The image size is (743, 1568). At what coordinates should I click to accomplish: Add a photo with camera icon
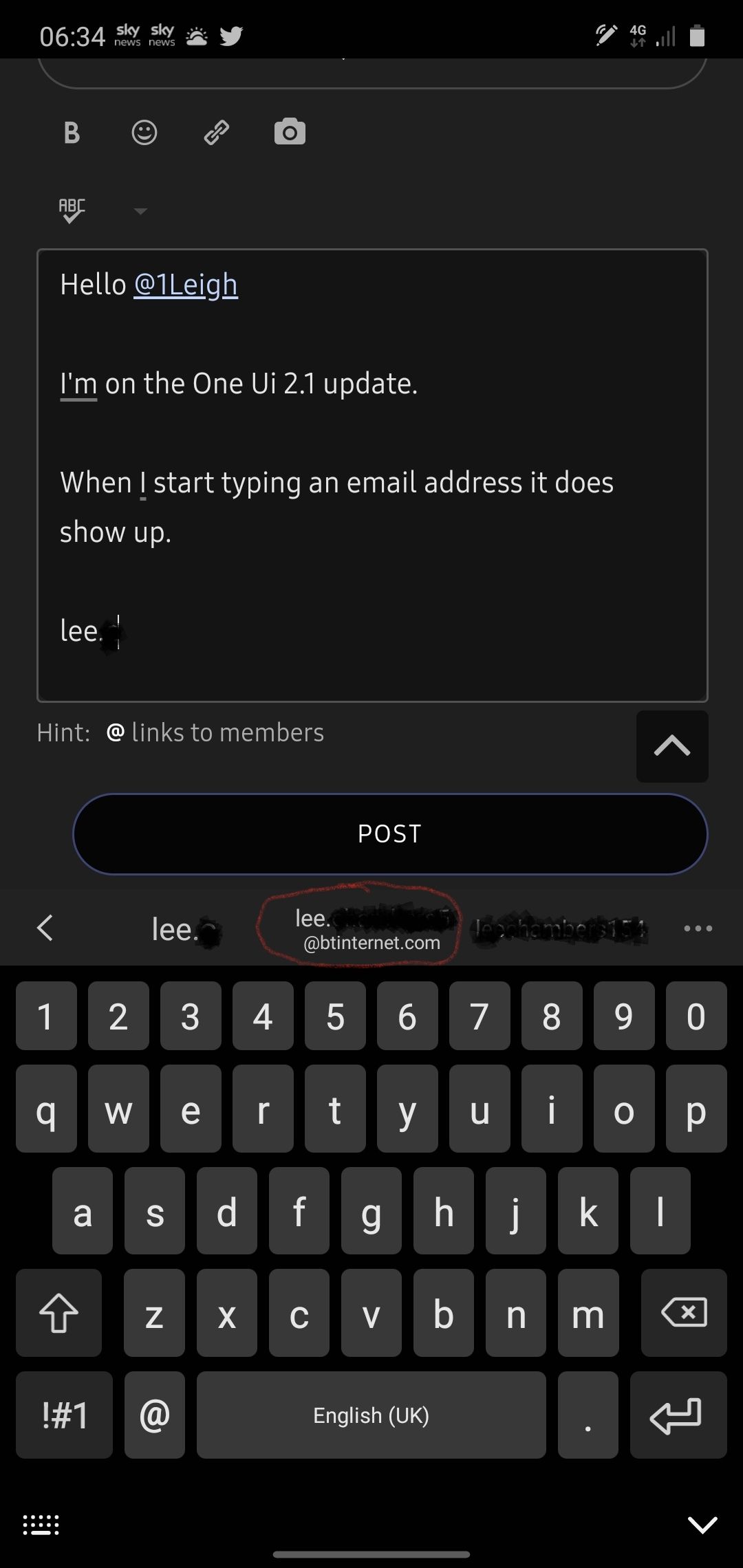(290, 132)
